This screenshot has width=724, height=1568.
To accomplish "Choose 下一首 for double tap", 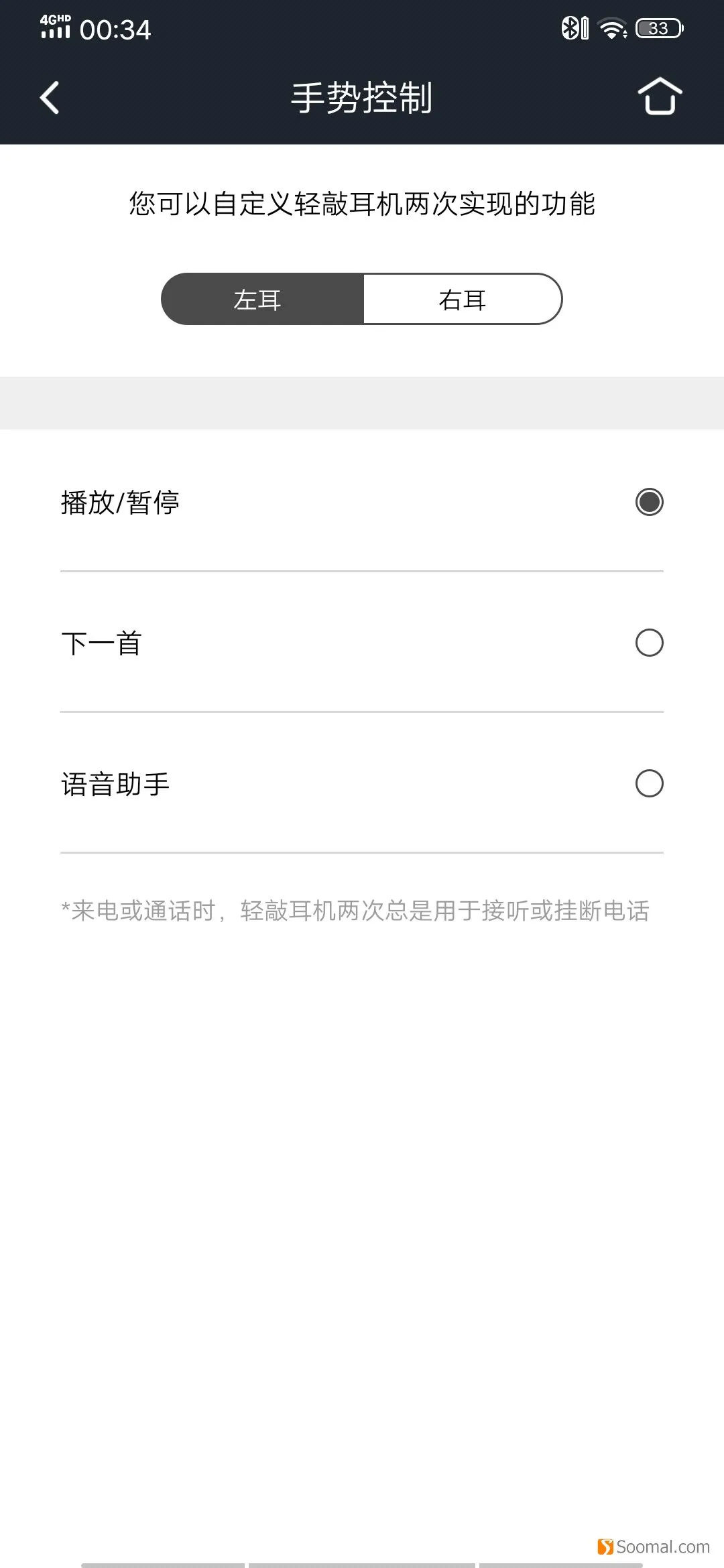I will 362,643.
